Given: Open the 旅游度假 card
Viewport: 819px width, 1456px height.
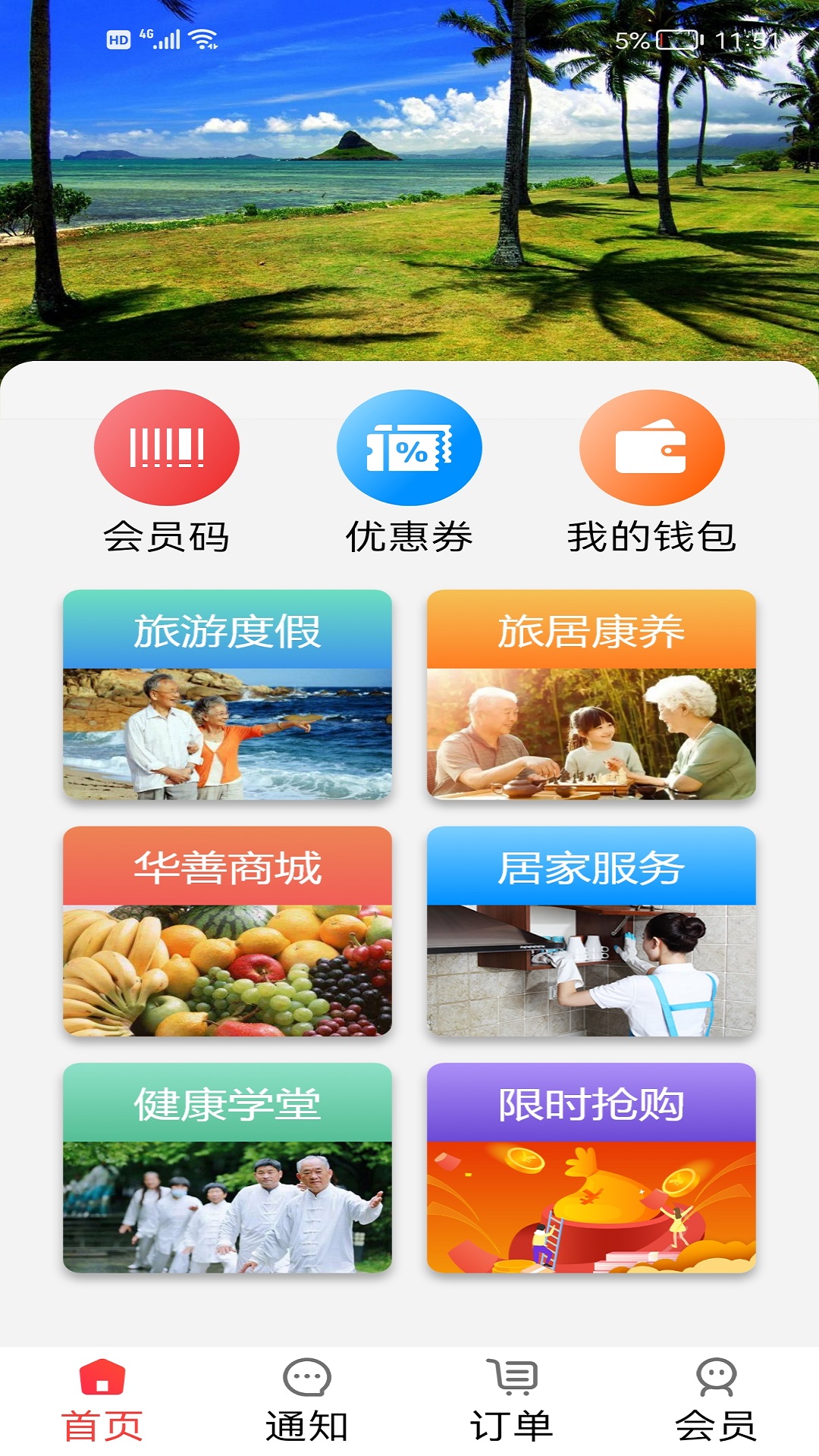Looking at the screenshot, I should (x=227, y=695).
